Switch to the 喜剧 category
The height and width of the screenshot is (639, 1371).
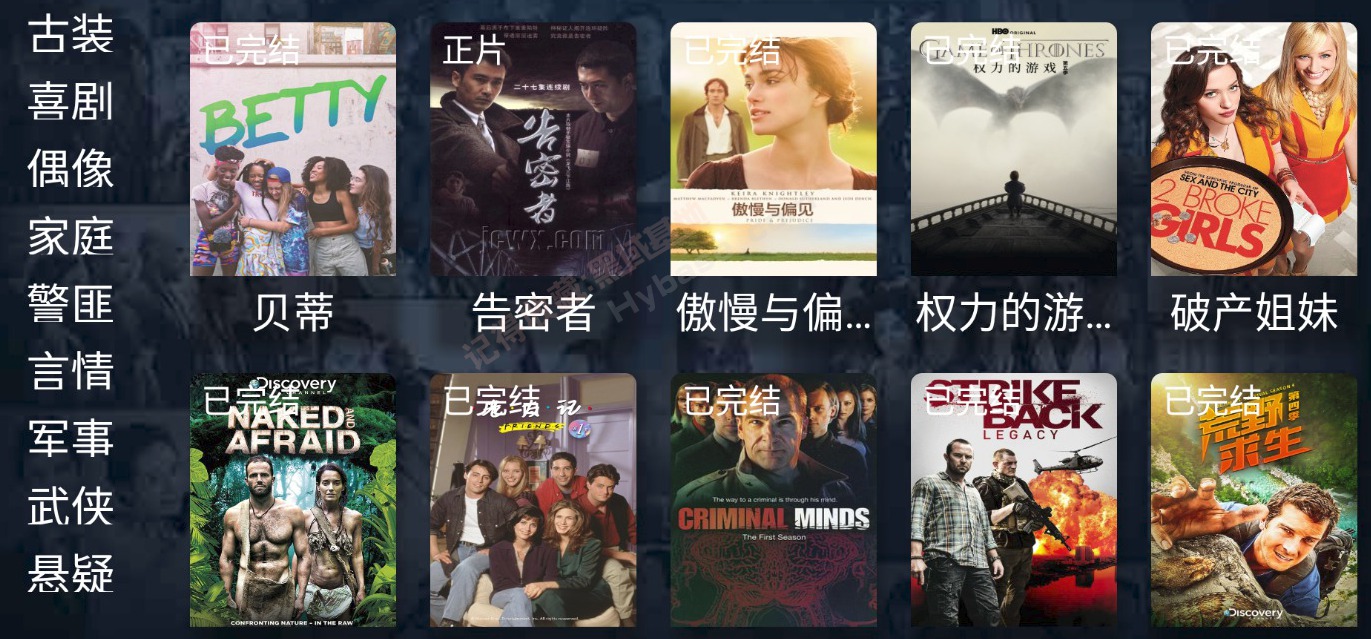point(70,102)
